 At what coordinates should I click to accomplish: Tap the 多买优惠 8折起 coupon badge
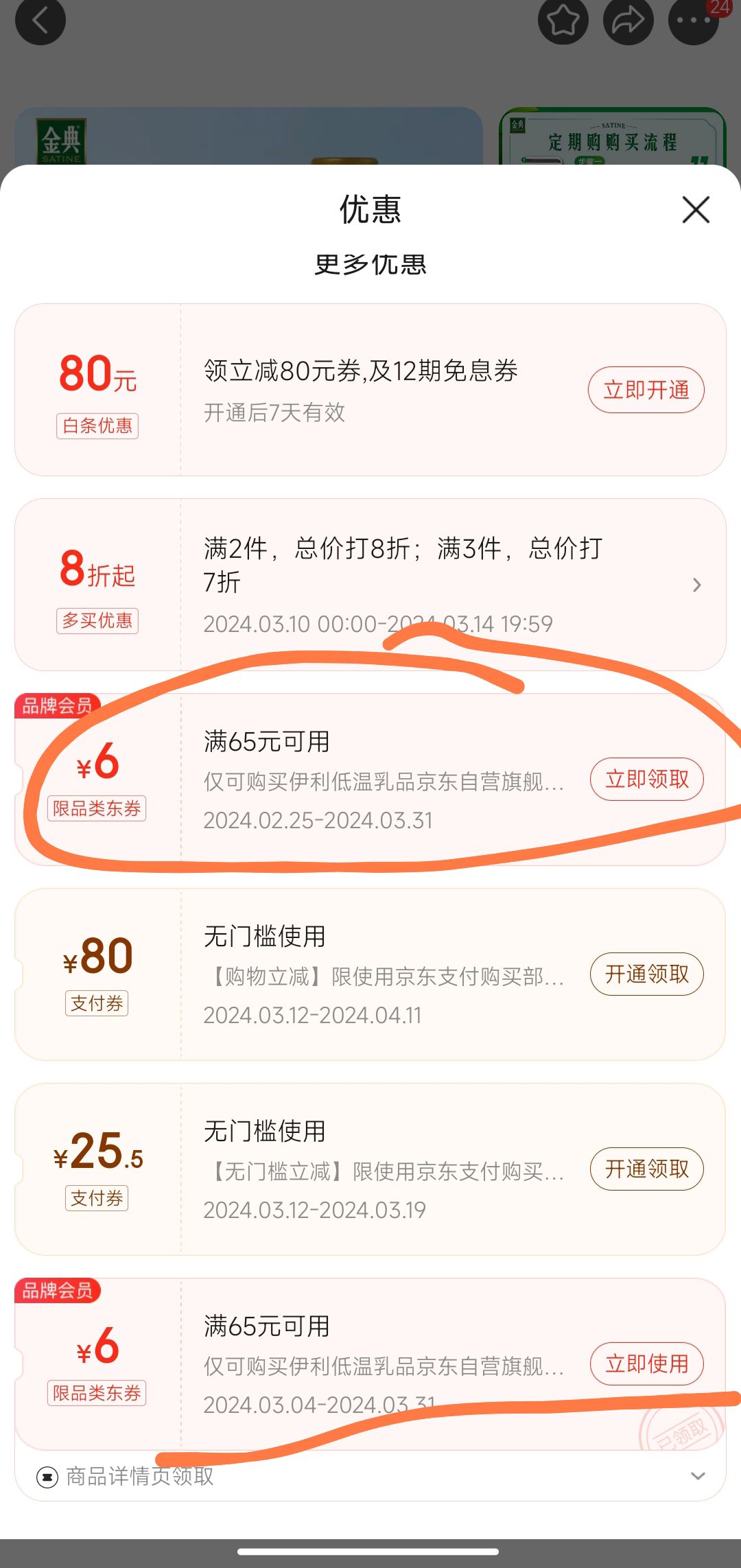[97, 622]
